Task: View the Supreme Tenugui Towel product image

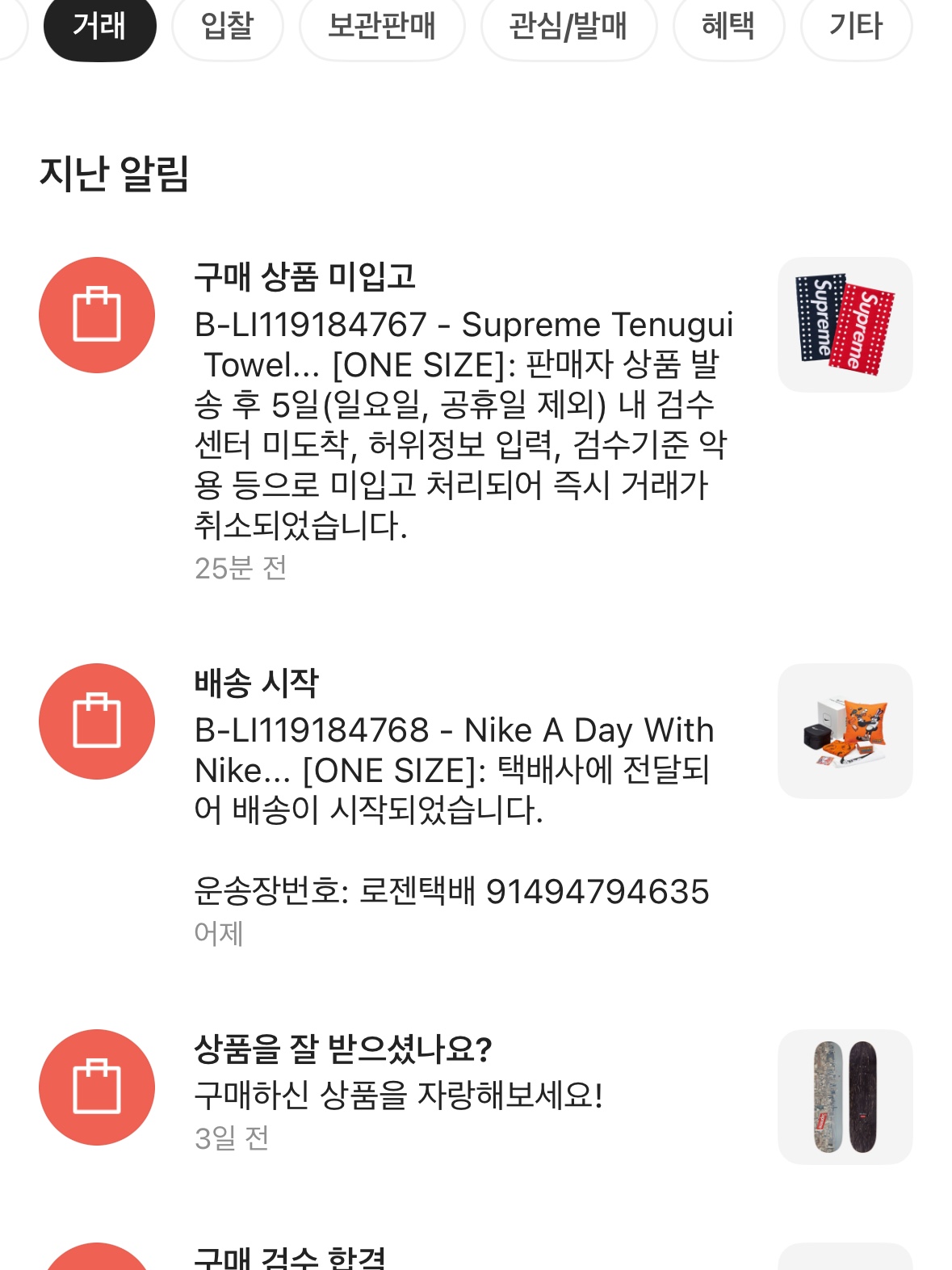Action: click(x=845, y=325)
